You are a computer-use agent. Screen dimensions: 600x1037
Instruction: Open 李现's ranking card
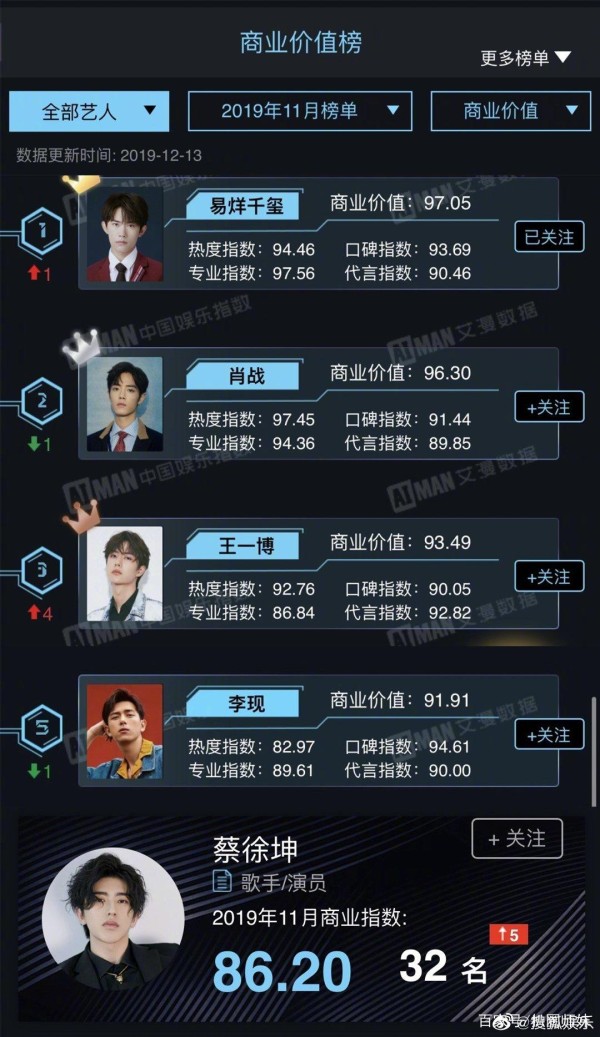point(318,731)
